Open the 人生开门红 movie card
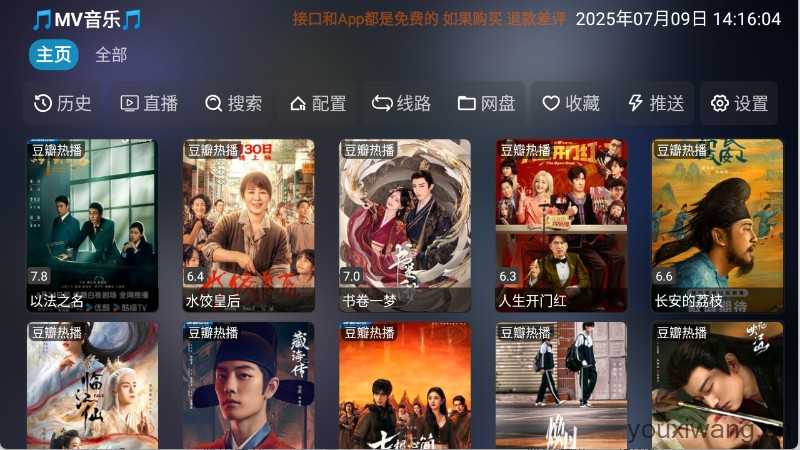This screenshot has width=800, height=450. pyautogui.click(x=561, y=225)
